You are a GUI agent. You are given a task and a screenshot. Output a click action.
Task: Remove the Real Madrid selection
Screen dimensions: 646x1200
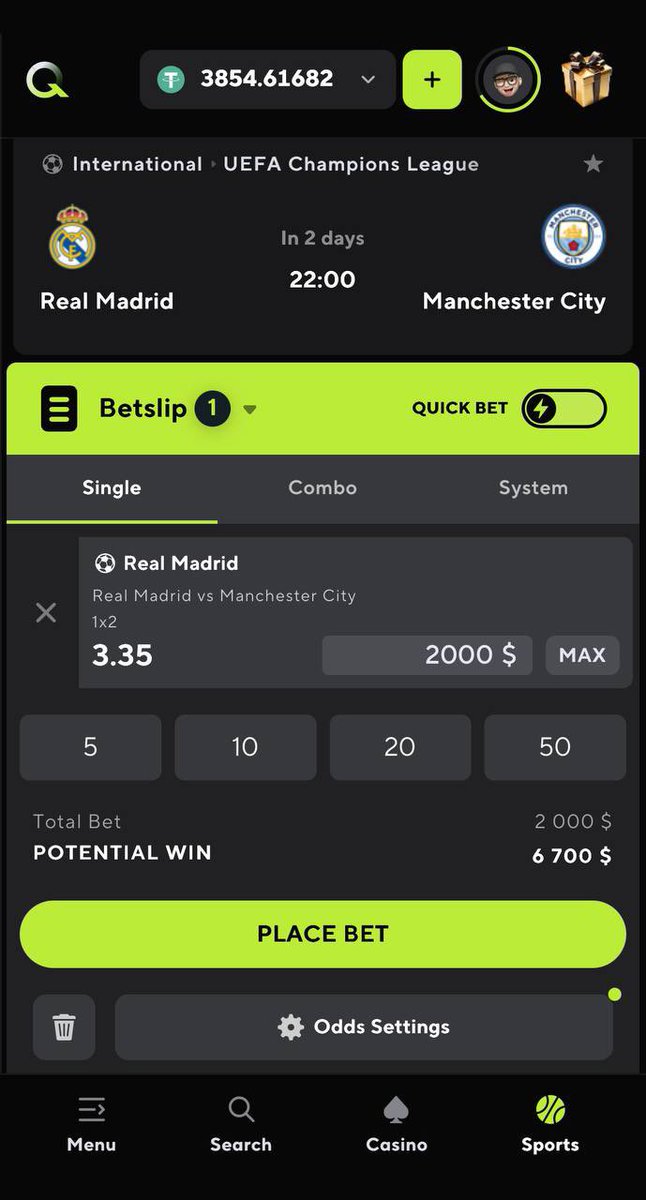46,613
